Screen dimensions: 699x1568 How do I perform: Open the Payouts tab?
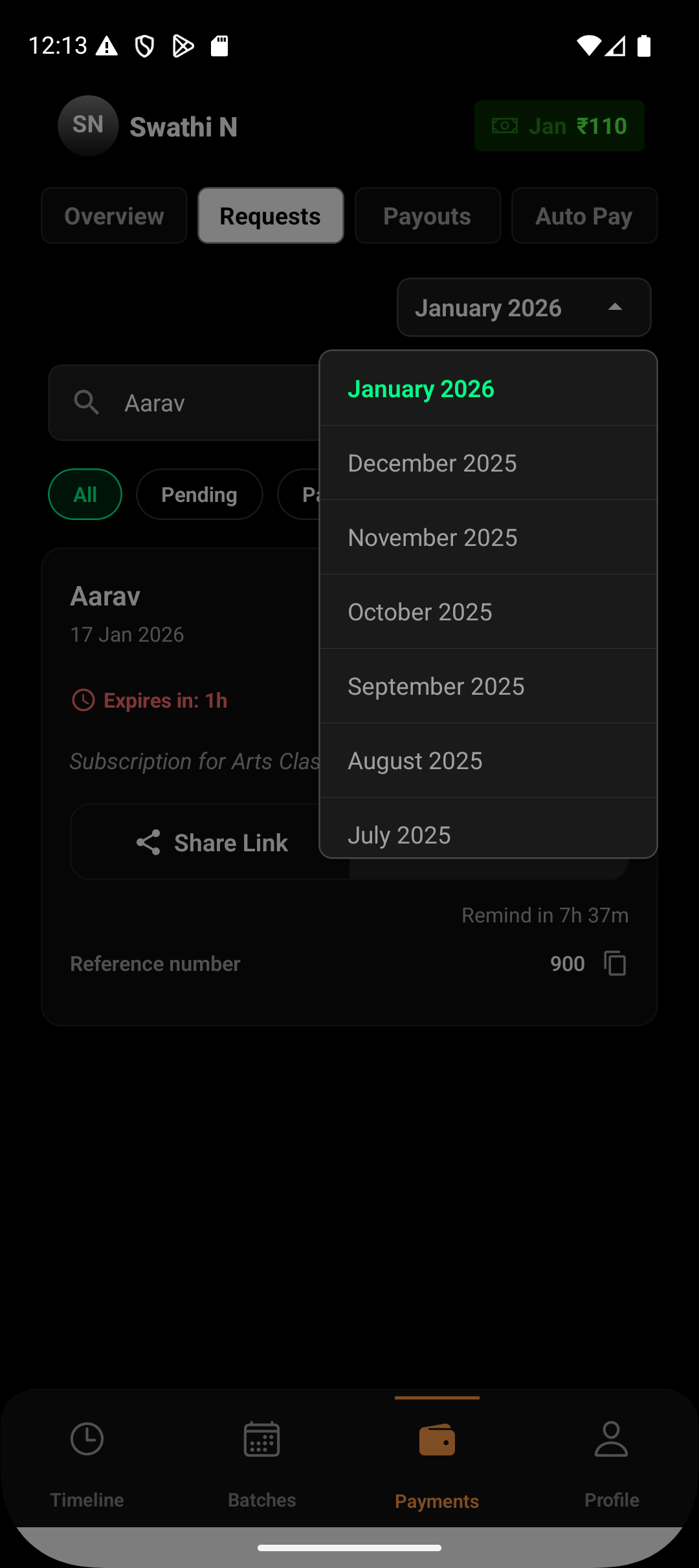coord(428,216)
